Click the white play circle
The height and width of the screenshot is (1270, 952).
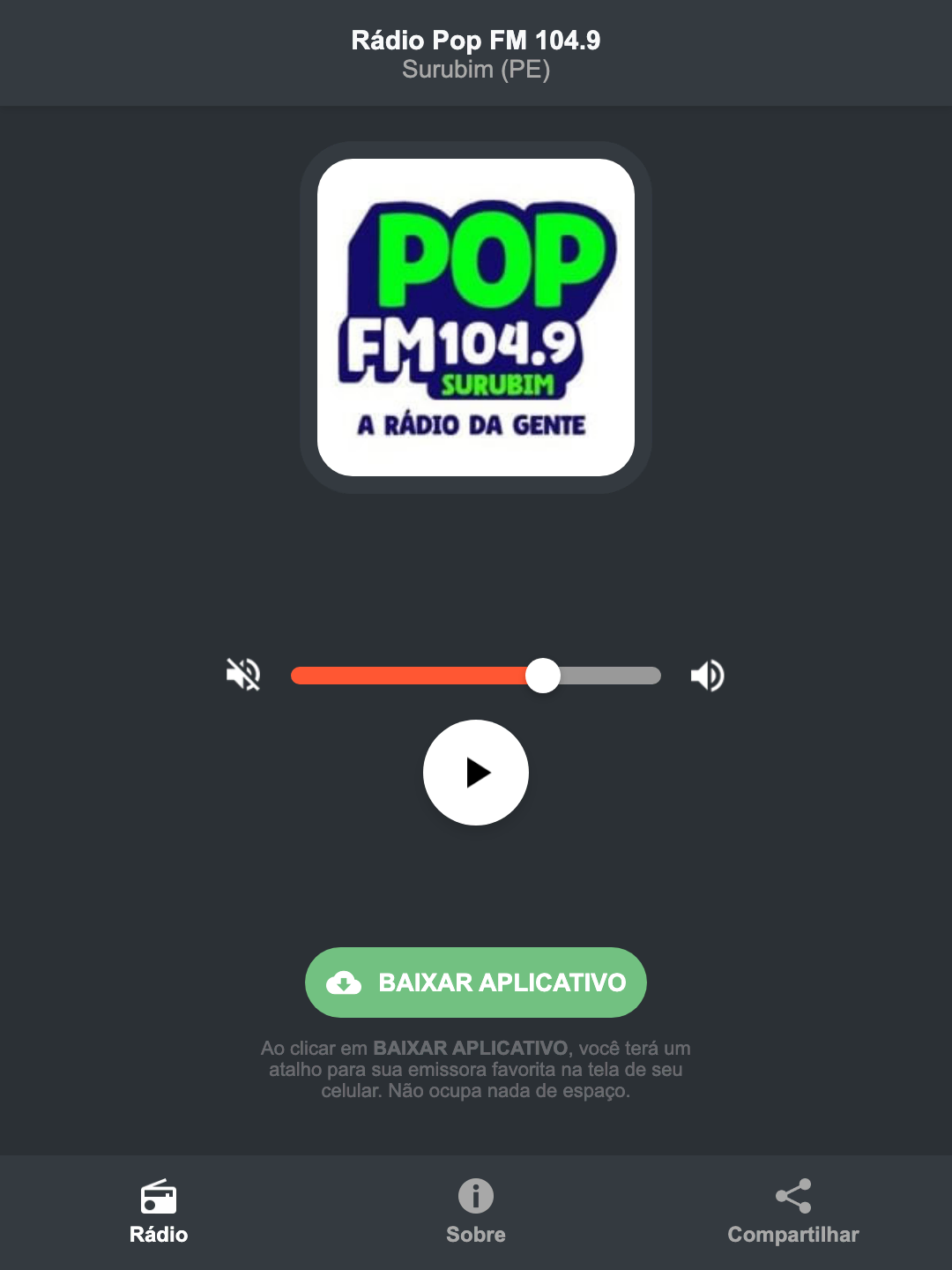pos(475,773)
